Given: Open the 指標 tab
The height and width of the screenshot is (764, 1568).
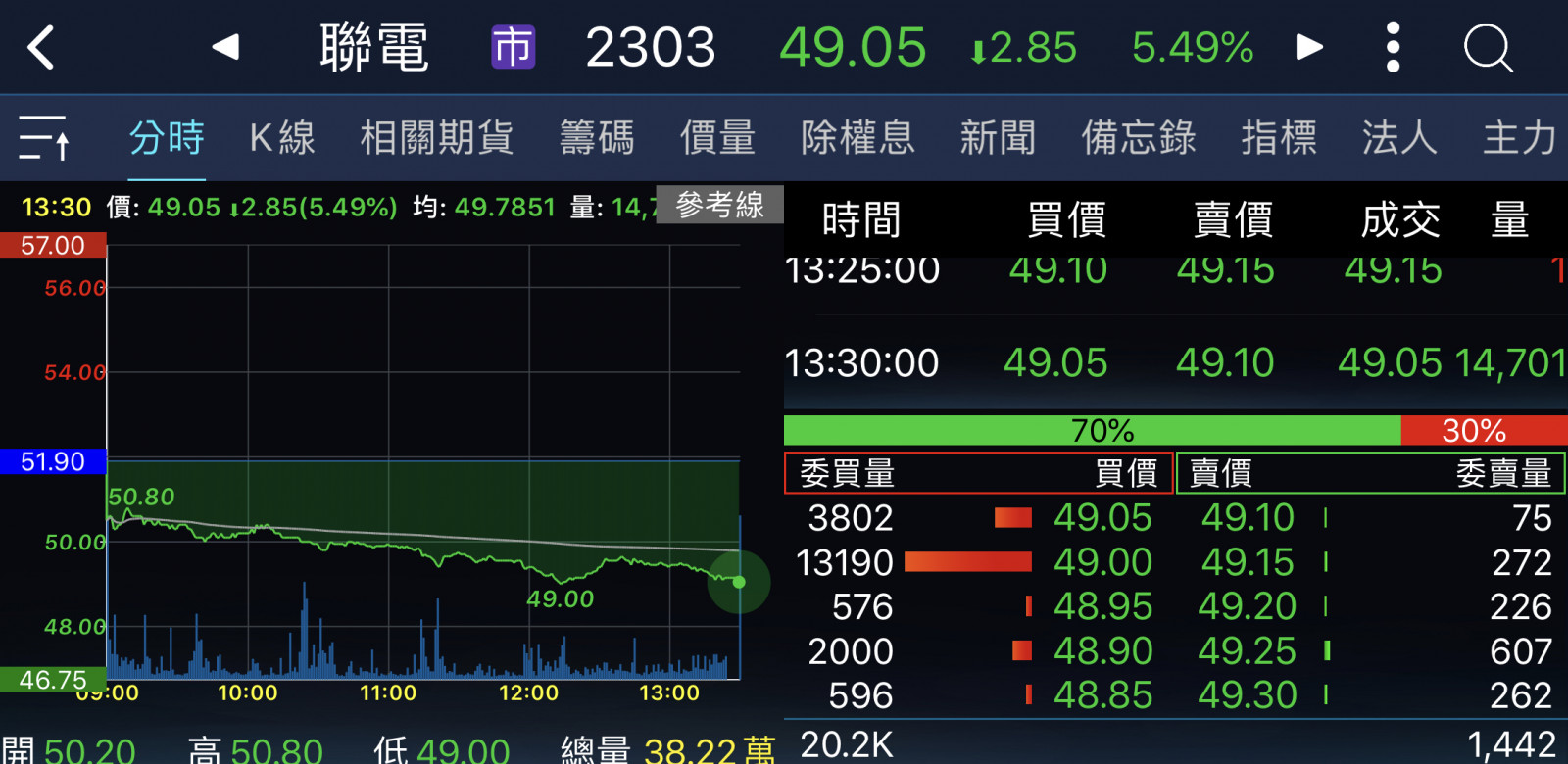Looking at the screenshot, I should coord(1279,137).
